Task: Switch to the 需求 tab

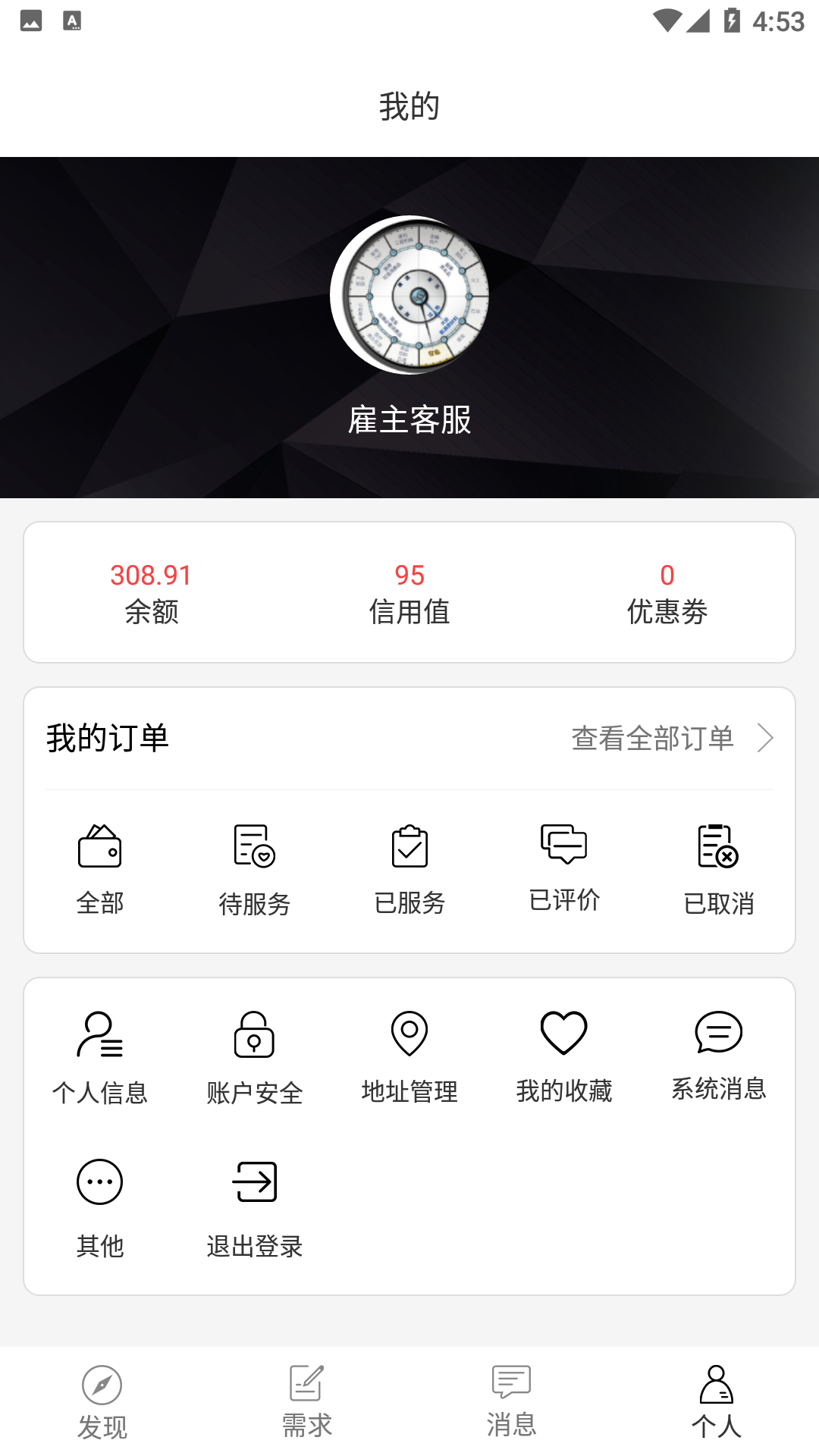Action: pyautogui.click(x=307, y=1401)
